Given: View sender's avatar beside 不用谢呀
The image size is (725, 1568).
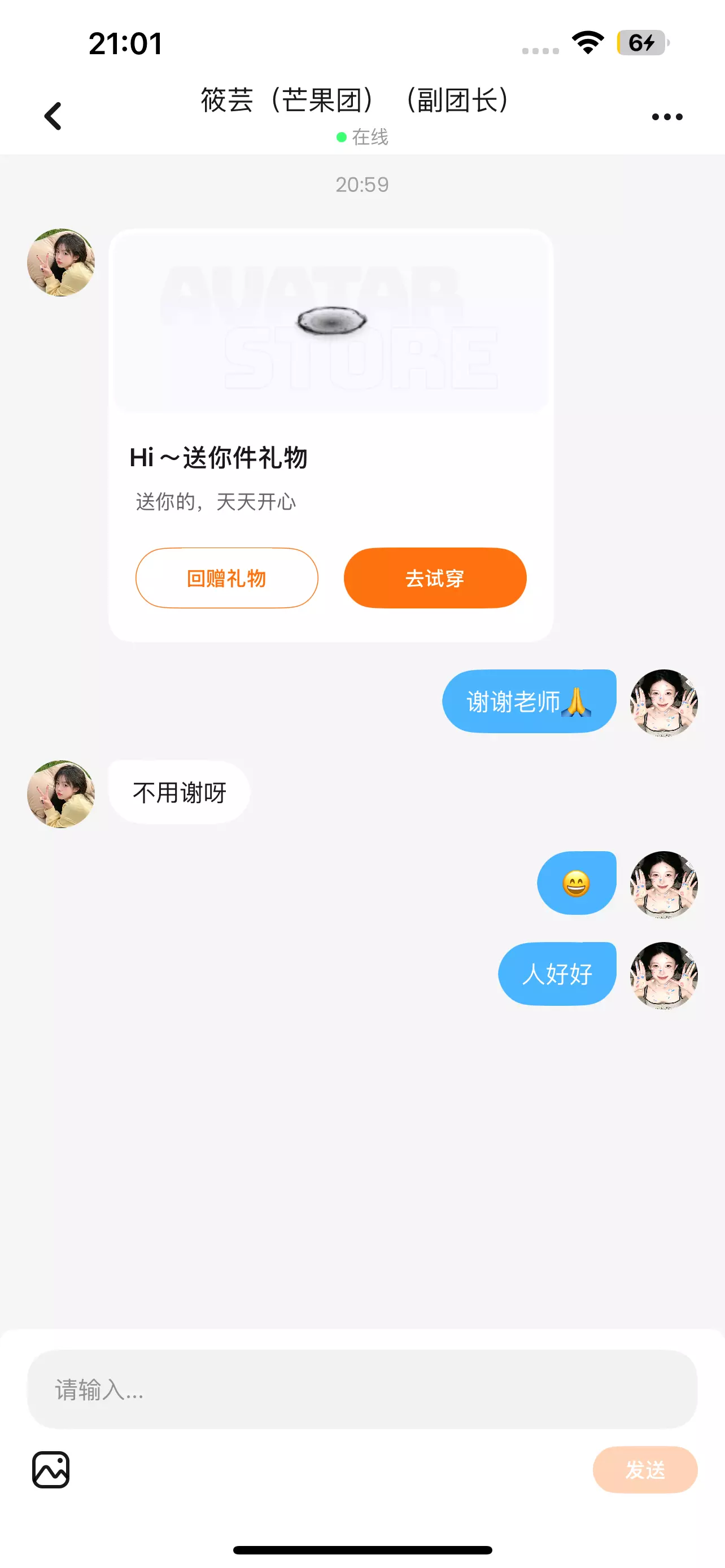Looking at the screenshot, I should click(x=61, y=793).
